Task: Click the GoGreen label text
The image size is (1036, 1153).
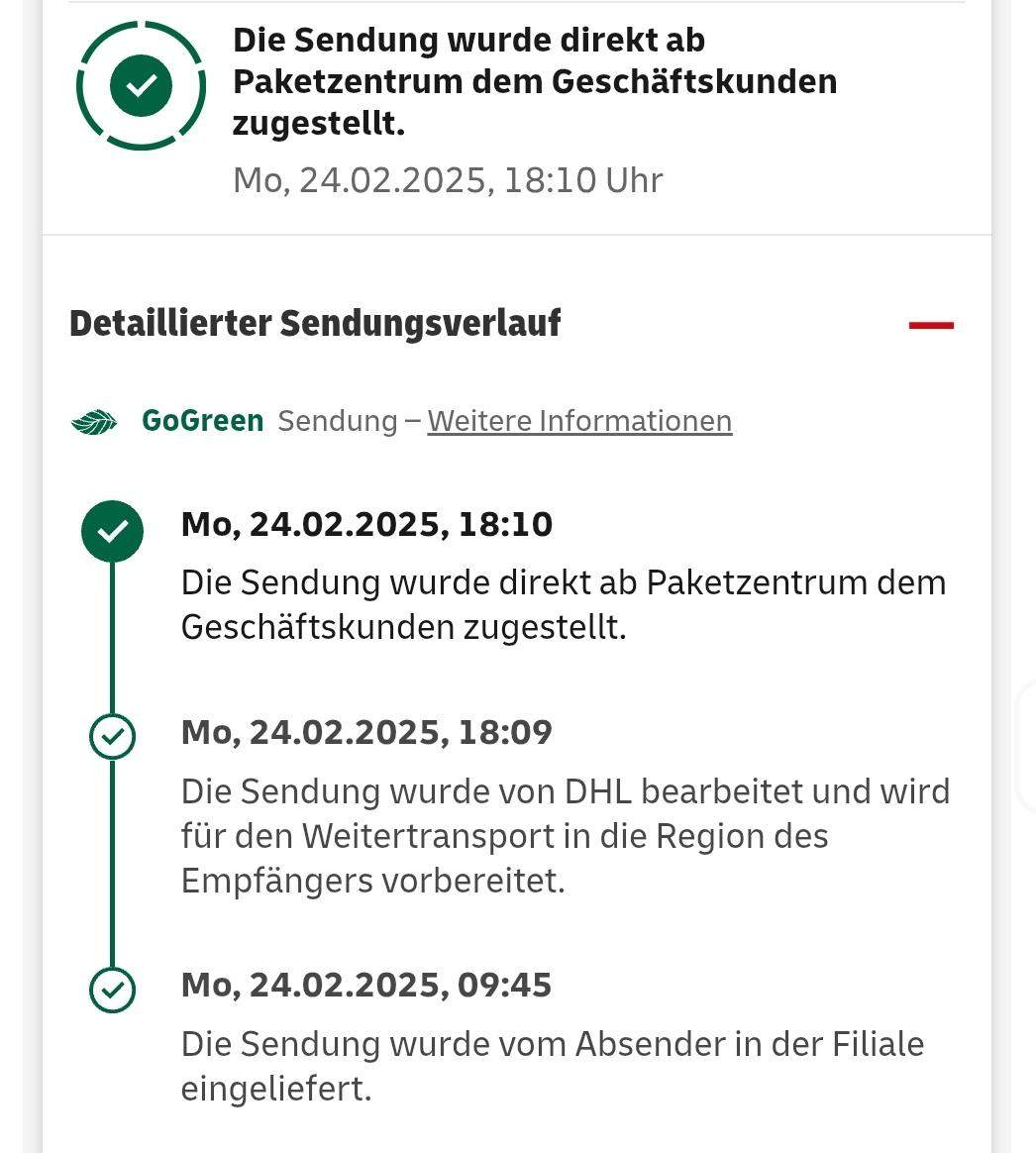Action: [x=200, y=420]
